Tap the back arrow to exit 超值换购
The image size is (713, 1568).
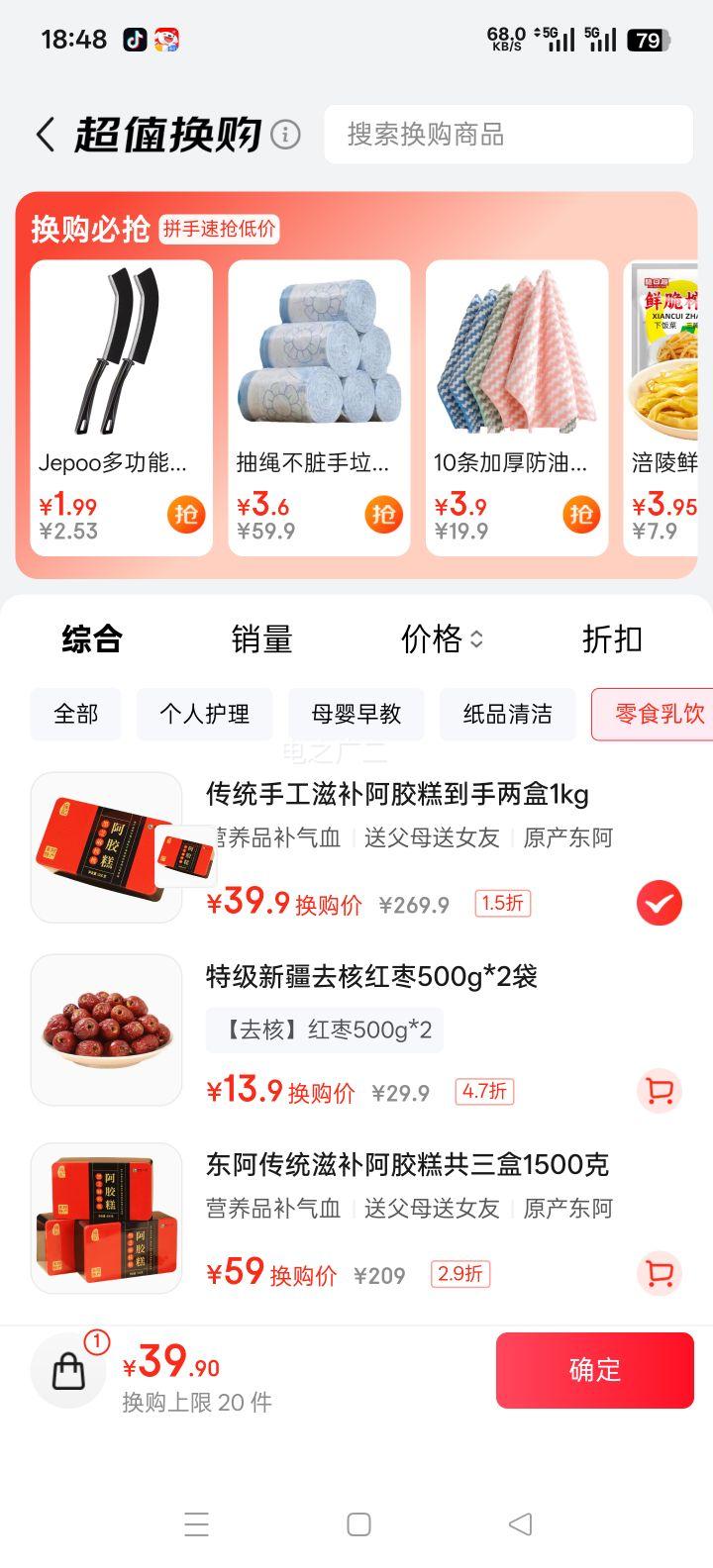point(44,134)
